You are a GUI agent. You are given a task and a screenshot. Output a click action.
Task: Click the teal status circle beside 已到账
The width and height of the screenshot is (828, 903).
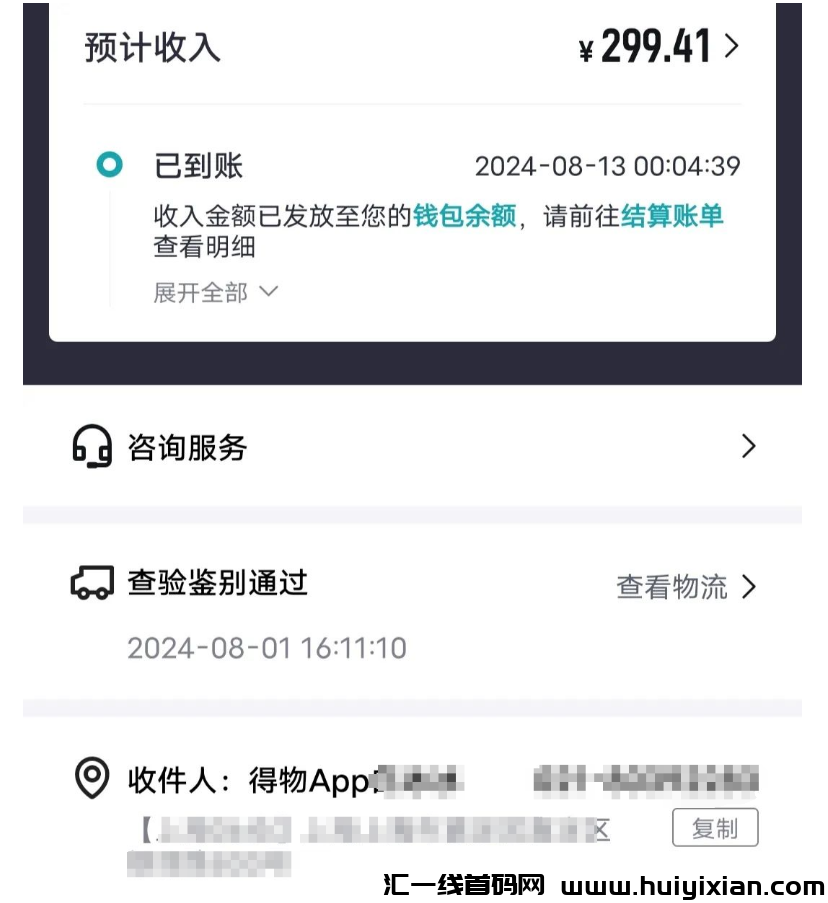(111, 165)
